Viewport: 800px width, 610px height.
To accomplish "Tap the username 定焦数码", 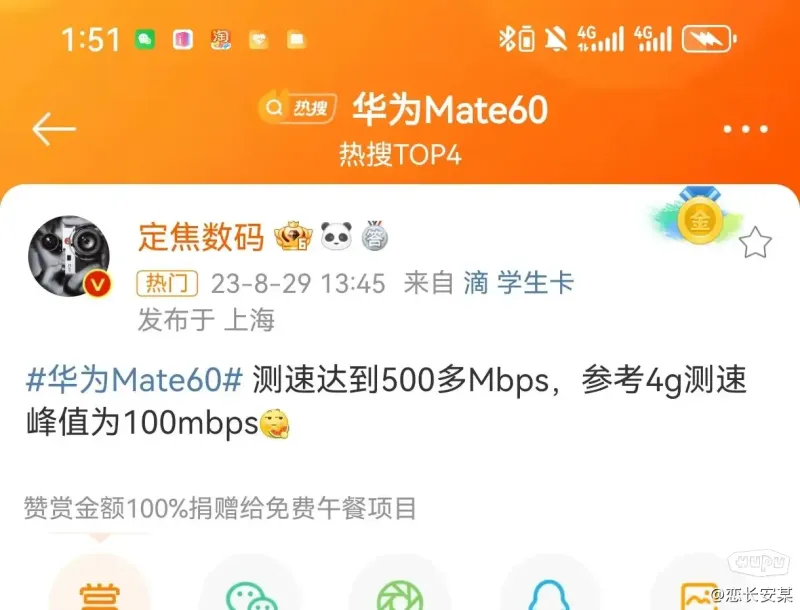I will point(201,237).
